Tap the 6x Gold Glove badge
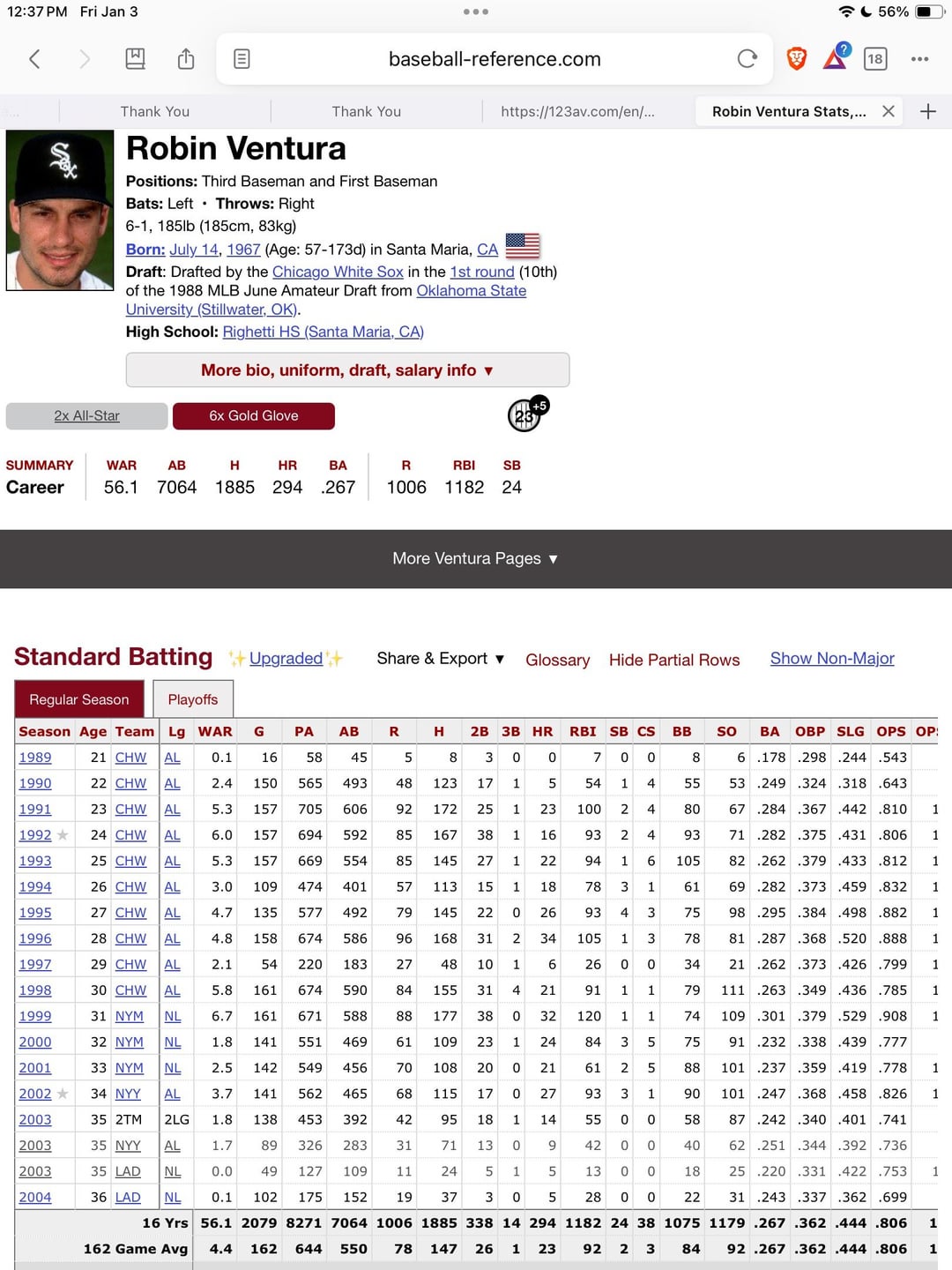 pyautogui.click(x=254, y=416)
